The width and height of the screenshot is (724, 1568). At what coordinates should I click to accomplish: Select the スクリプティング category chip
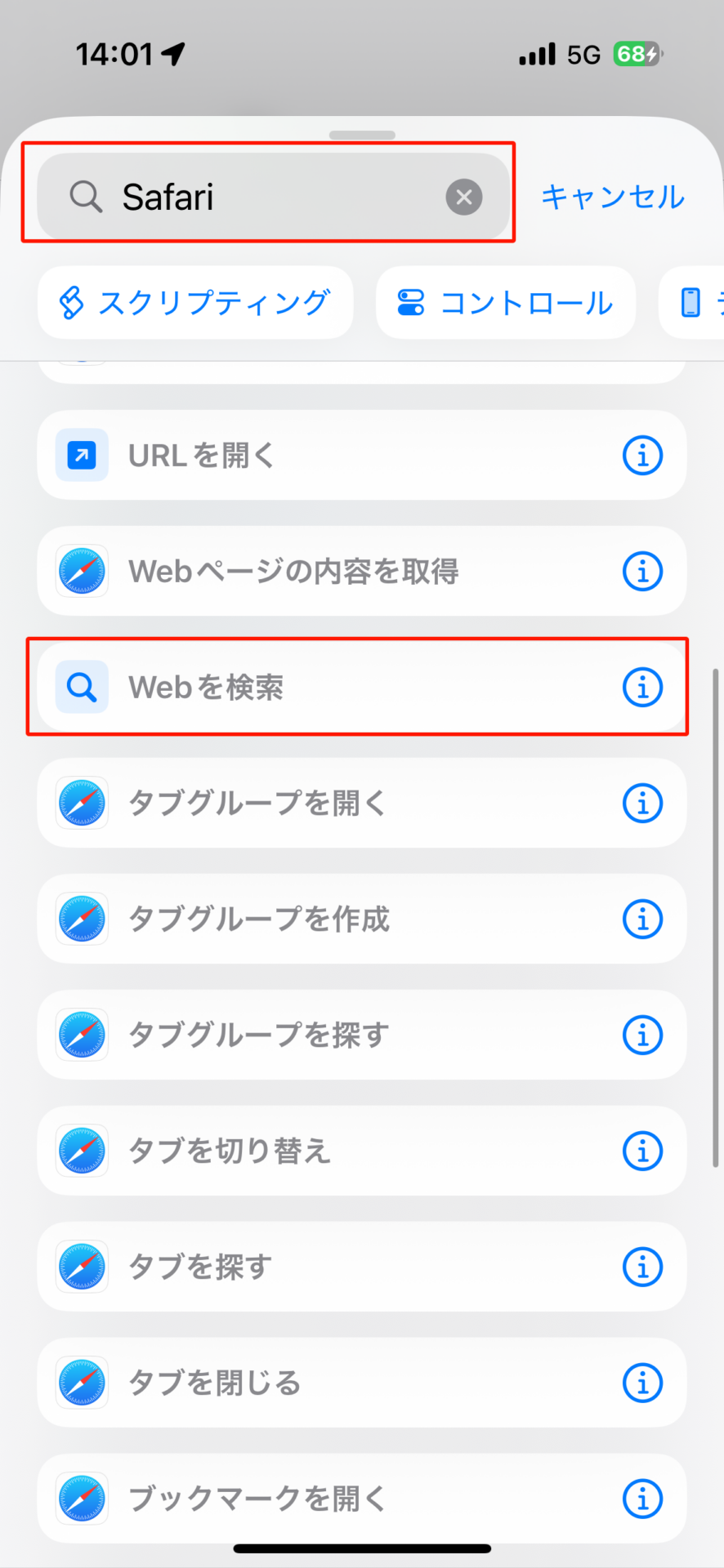pyautogui.click(x=195, y=302)
